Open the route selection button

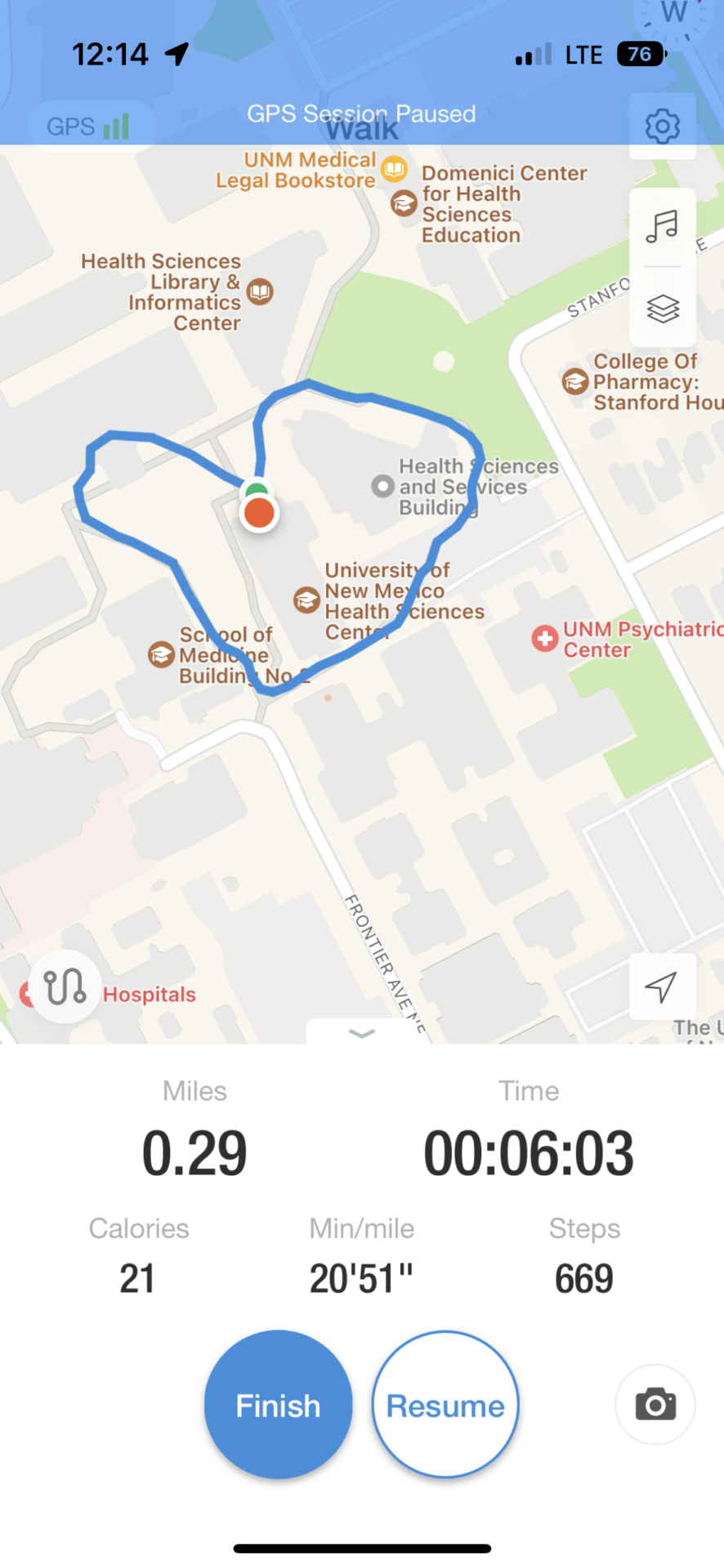tap(65, 987)
